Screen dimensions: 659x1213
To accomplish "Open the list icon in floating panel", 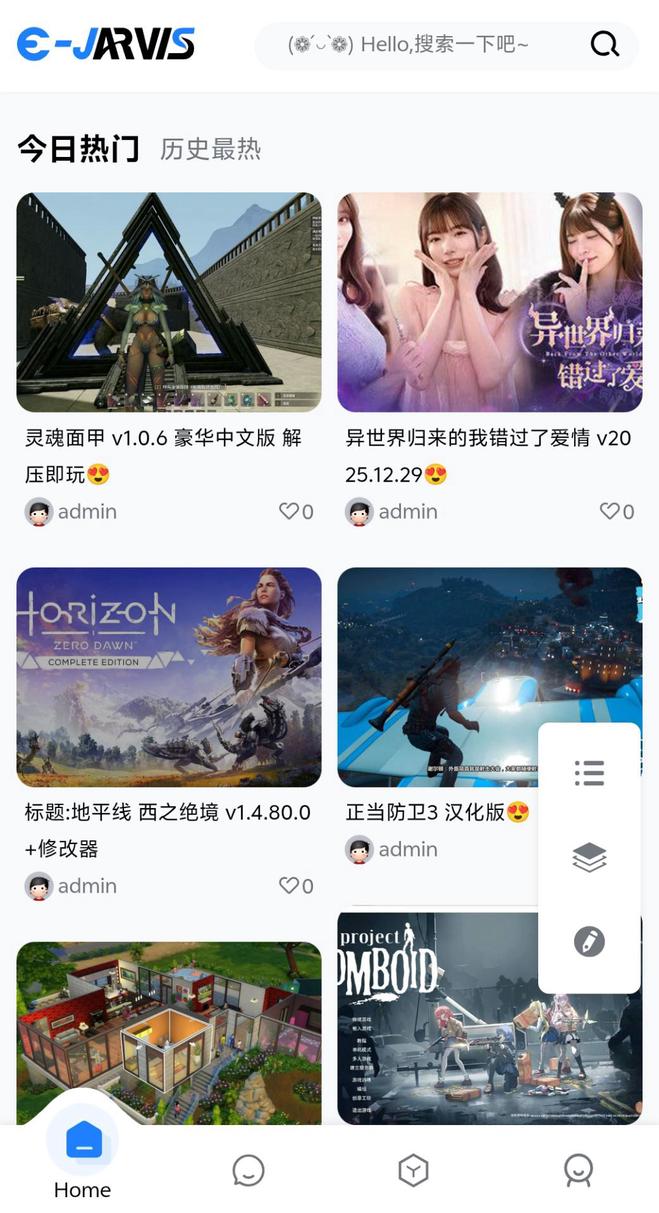I will (x=589, y=773).
